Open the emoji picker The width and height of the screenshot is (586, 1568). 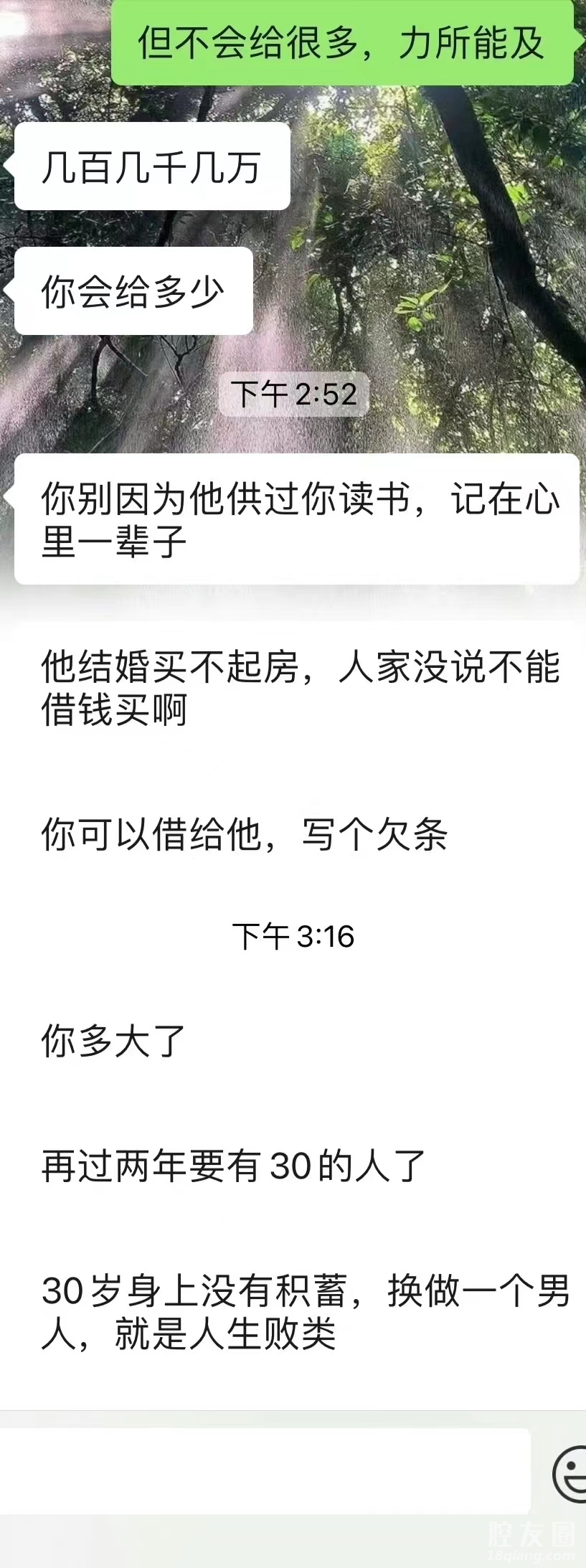click(x=571, y=1473)
